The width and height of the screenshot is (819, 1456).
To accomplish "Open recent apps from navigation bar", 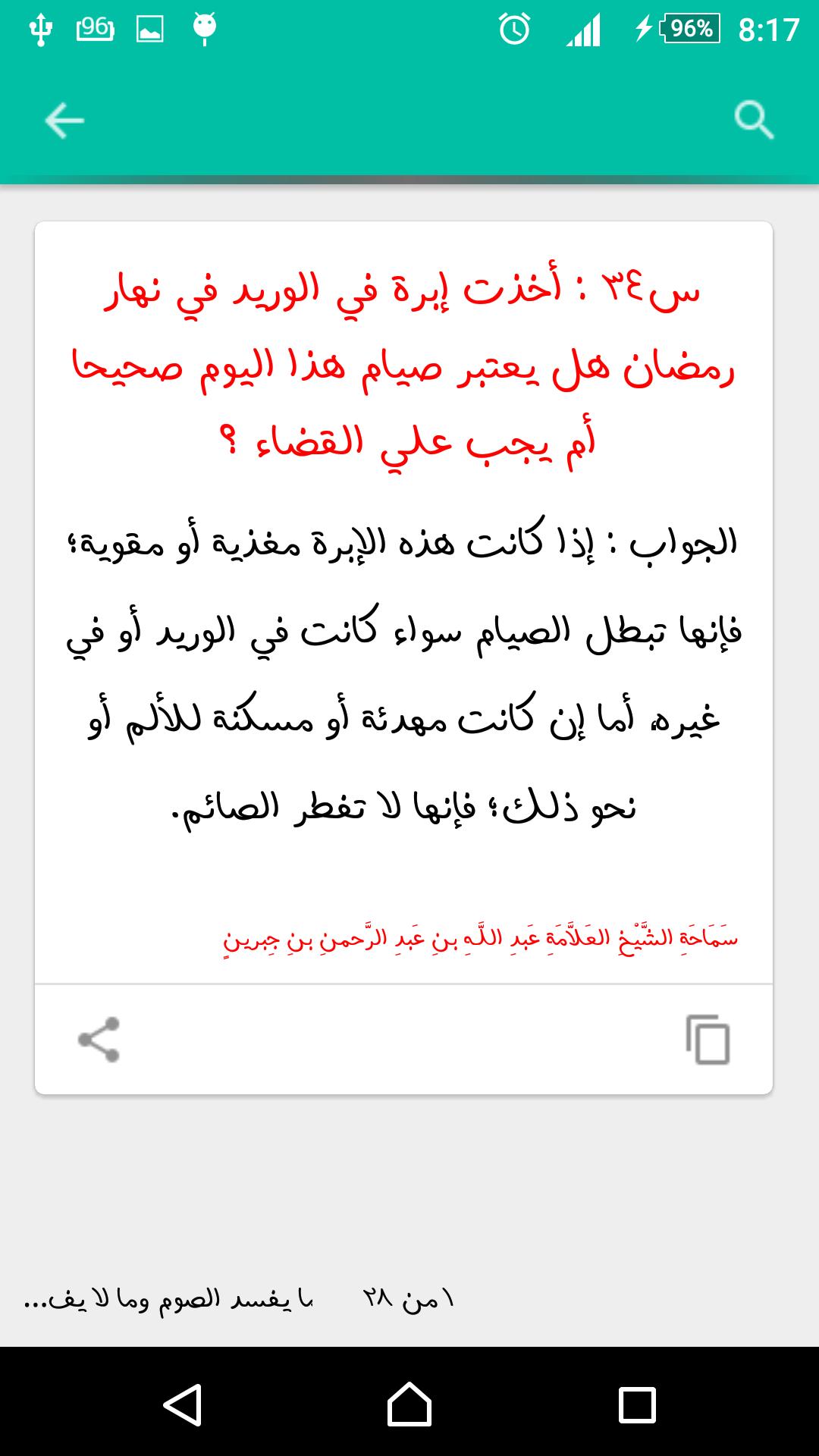I will tap(637, 1404).
